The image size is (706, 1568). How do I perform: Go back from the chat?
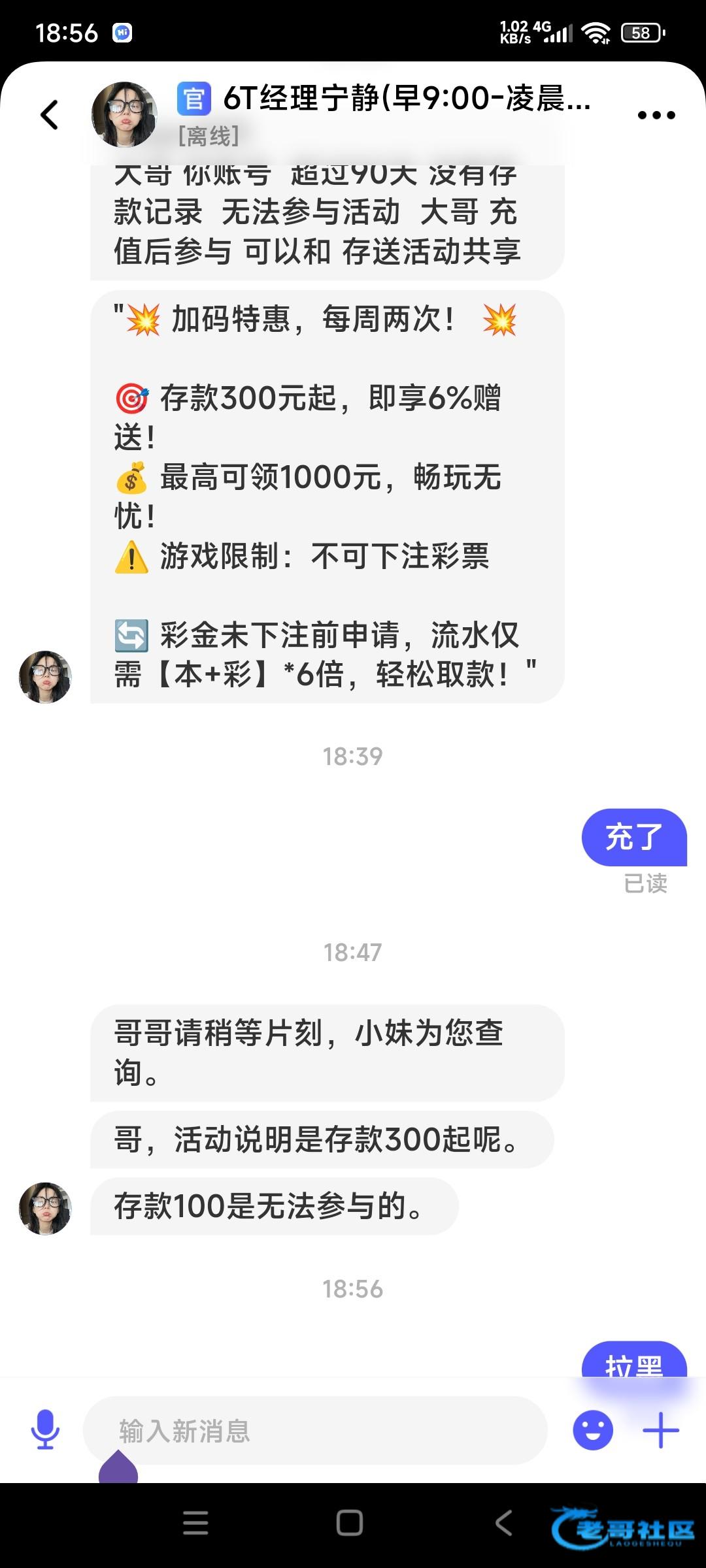click(50, 115)
